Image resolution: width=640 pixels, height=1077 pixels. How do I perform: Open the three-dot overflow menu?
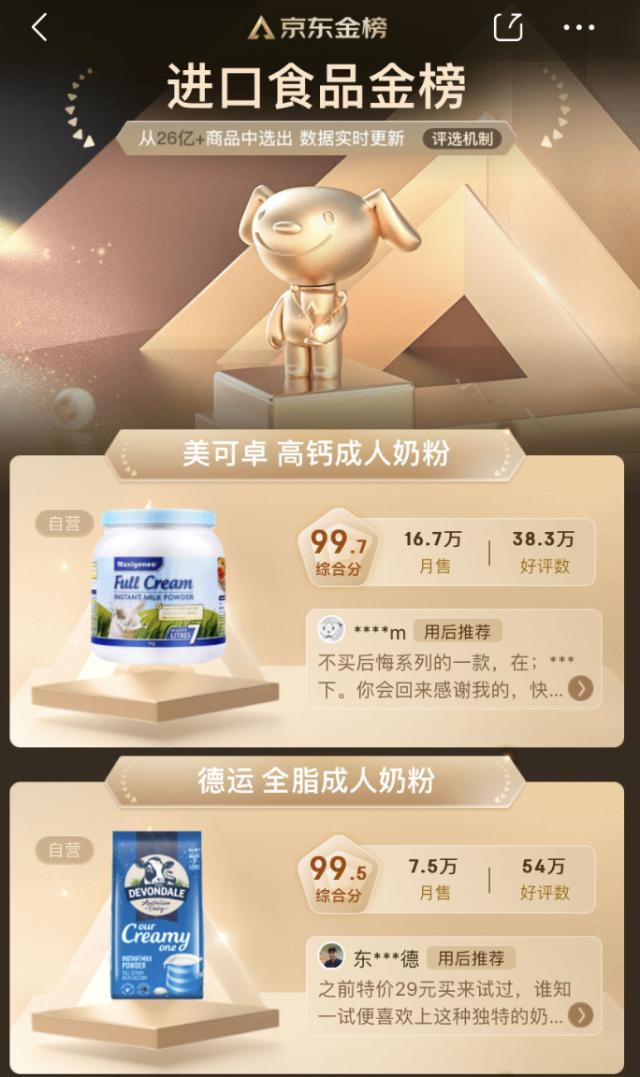pos(579,28)
